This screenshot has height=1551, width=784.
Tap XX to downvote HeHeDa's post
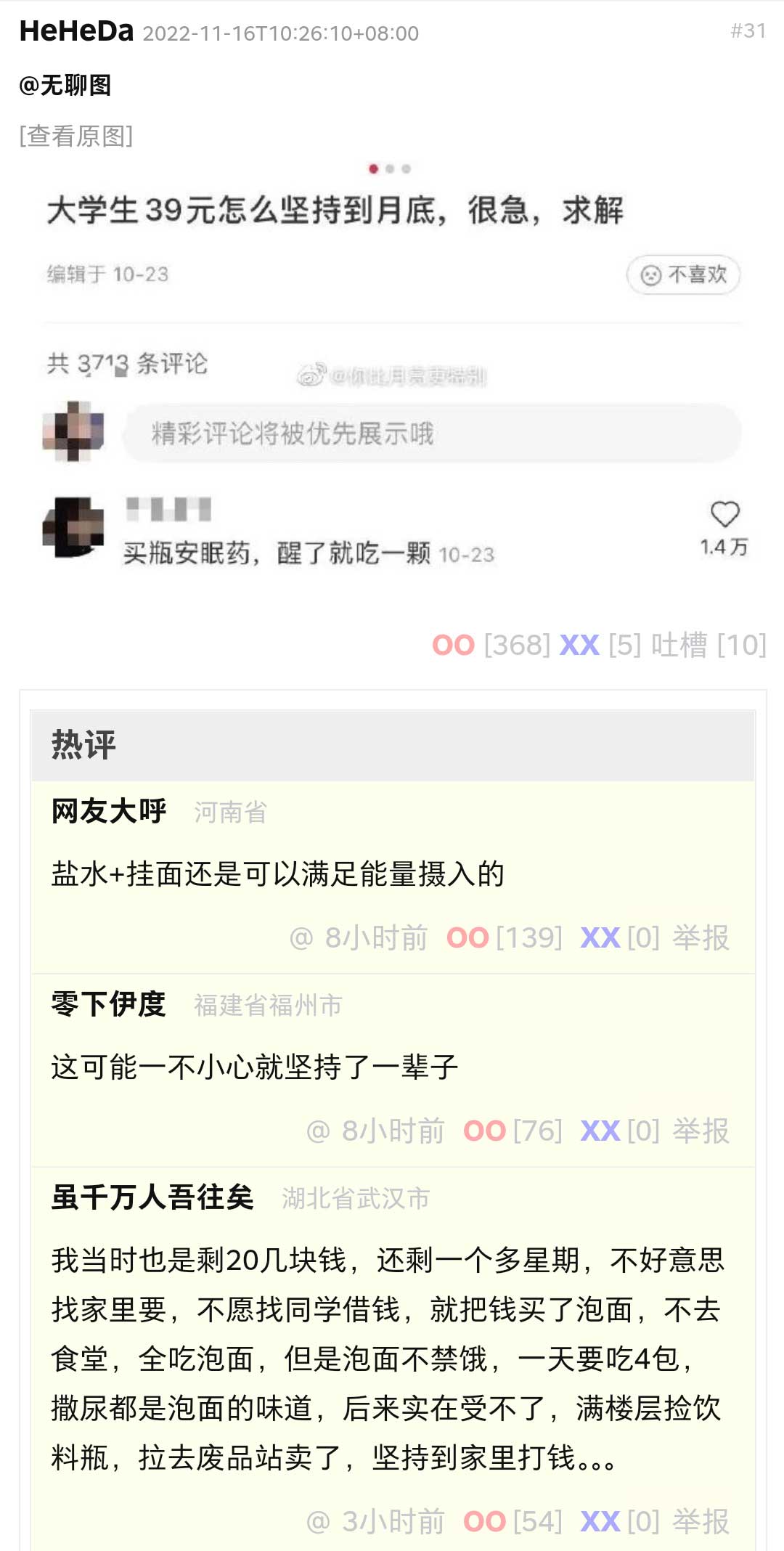[x=579, y=645]
